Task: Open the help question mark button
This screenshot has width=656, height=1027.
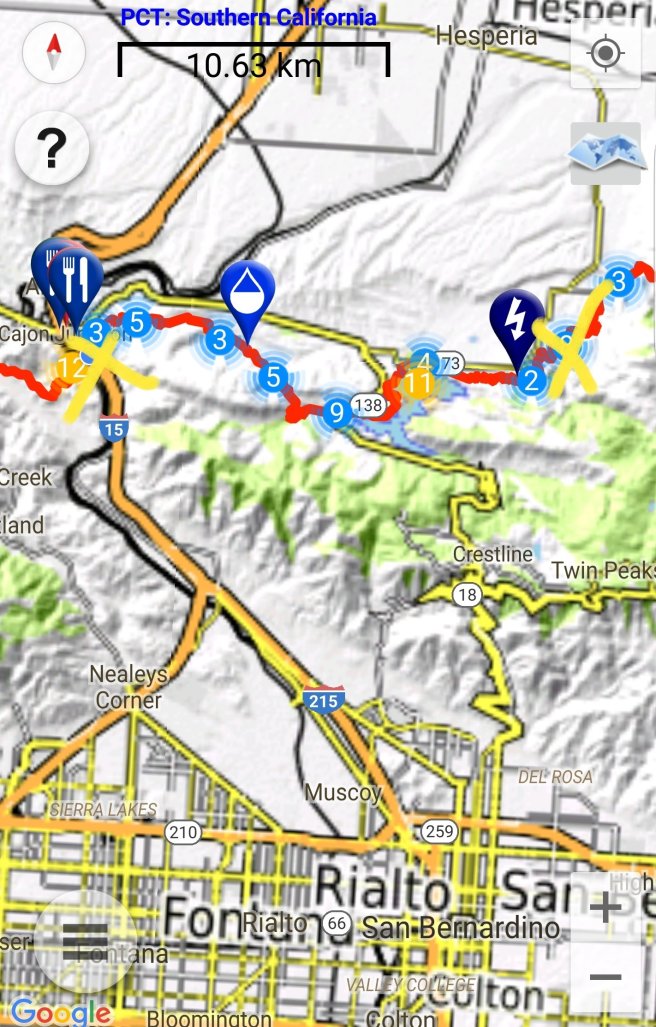Action: [52, 150]
